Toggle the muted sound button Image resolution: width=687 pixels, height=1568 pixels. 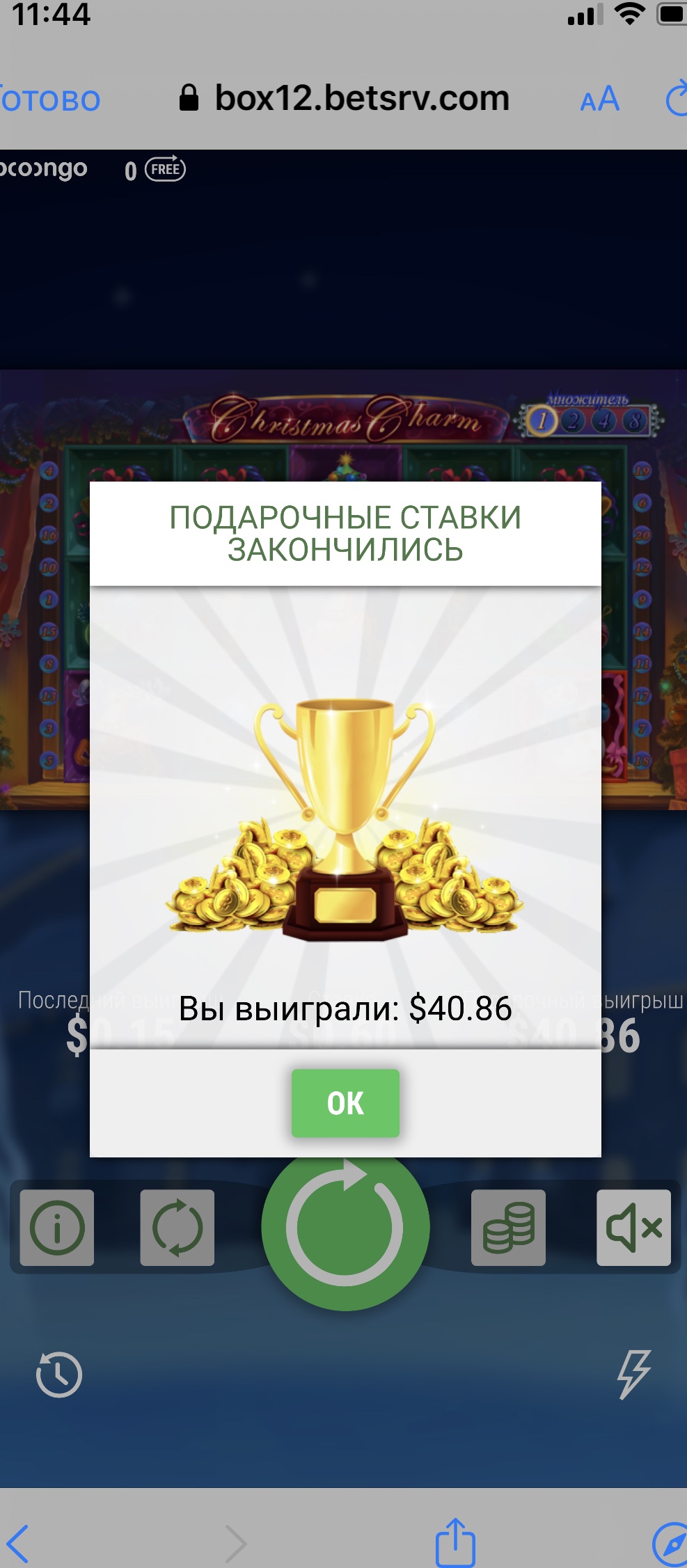tap(633, 1228)
